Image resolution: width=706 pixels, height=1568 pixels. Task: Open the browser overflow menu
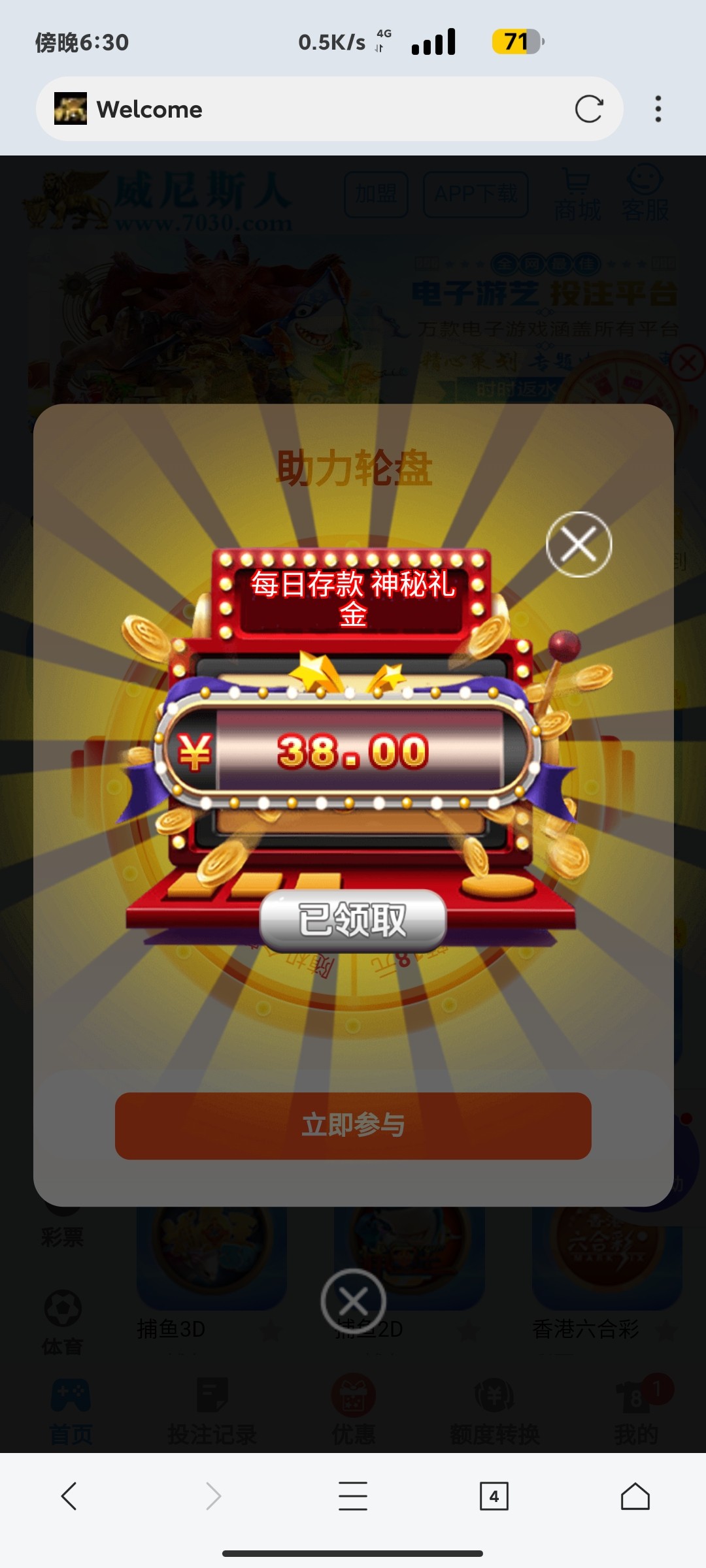[658, 109]
